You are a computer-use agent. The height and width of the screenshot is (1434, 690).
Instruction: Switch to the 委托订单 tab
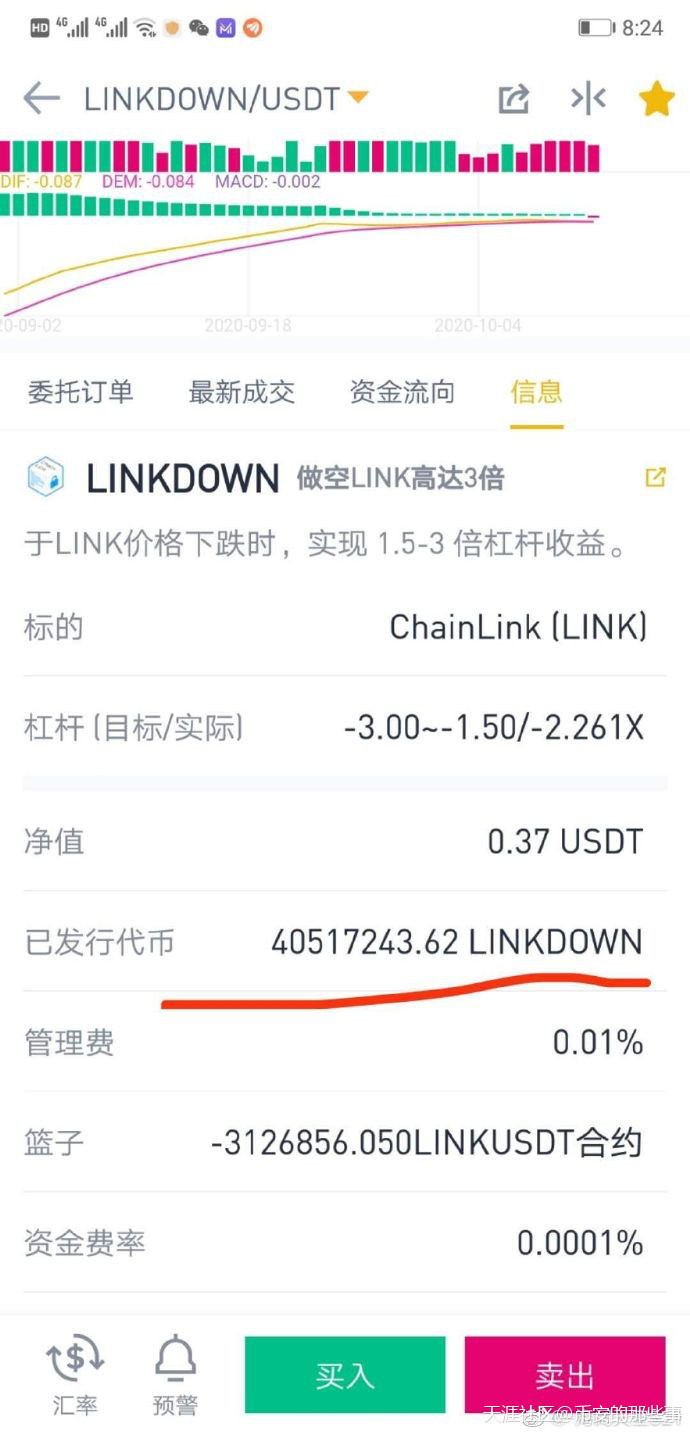(x=80, y=392)
